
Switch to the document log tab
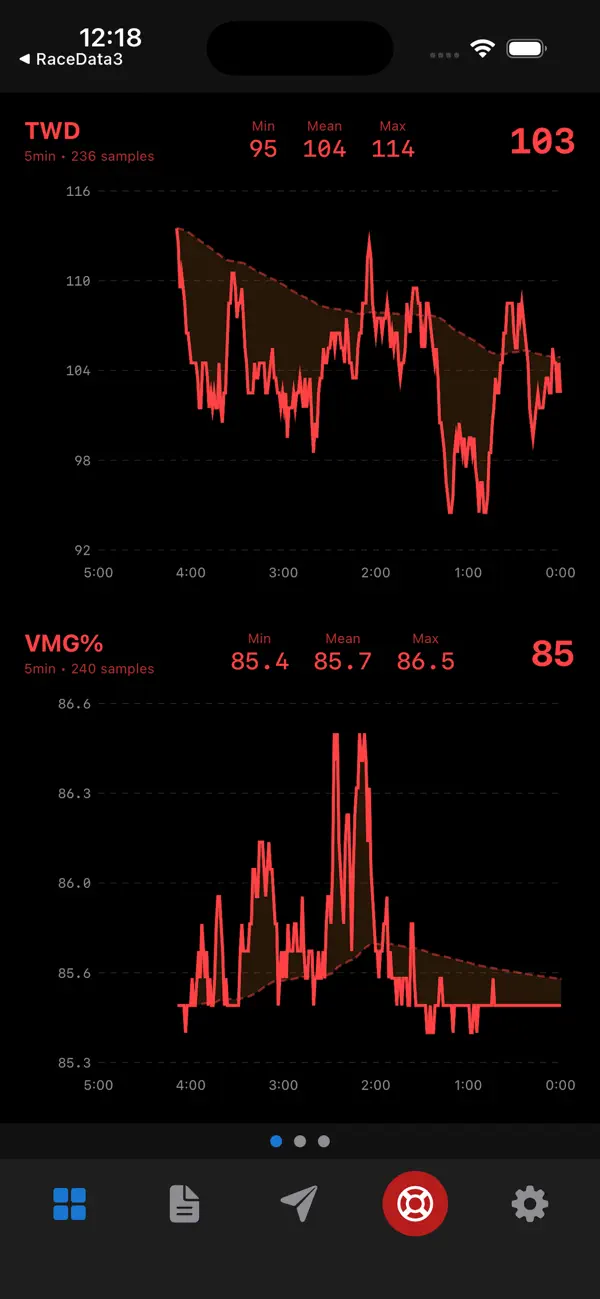184,1204
